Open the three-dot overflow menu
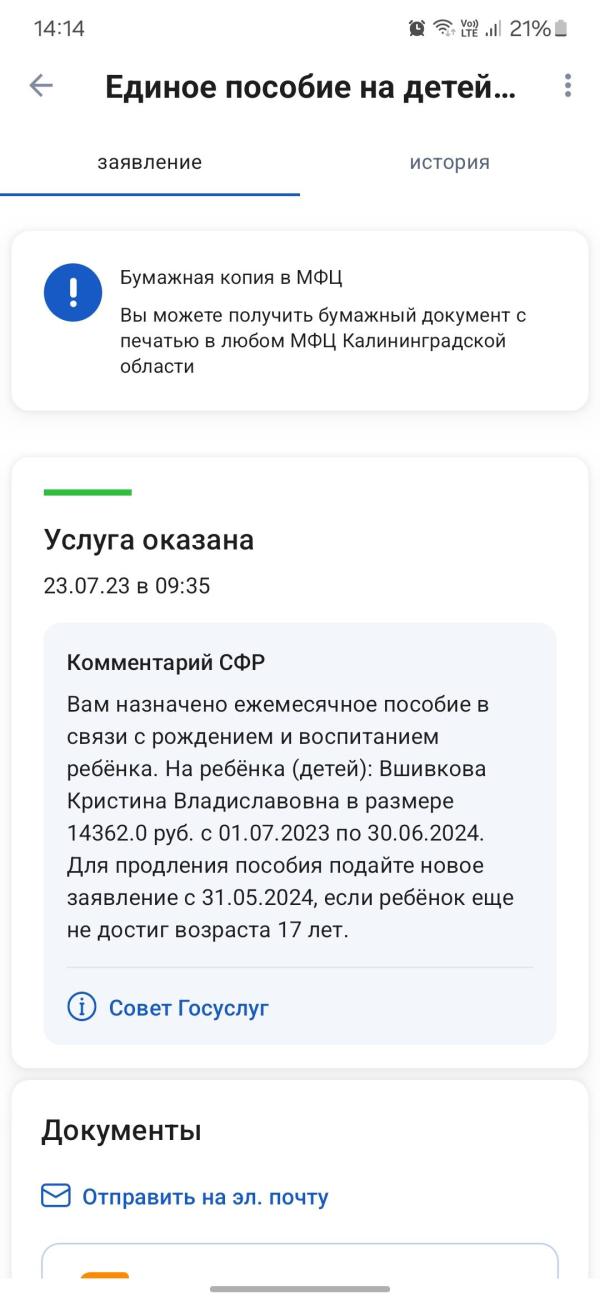This screenshot has height=1299, width=600. (567, 86)
